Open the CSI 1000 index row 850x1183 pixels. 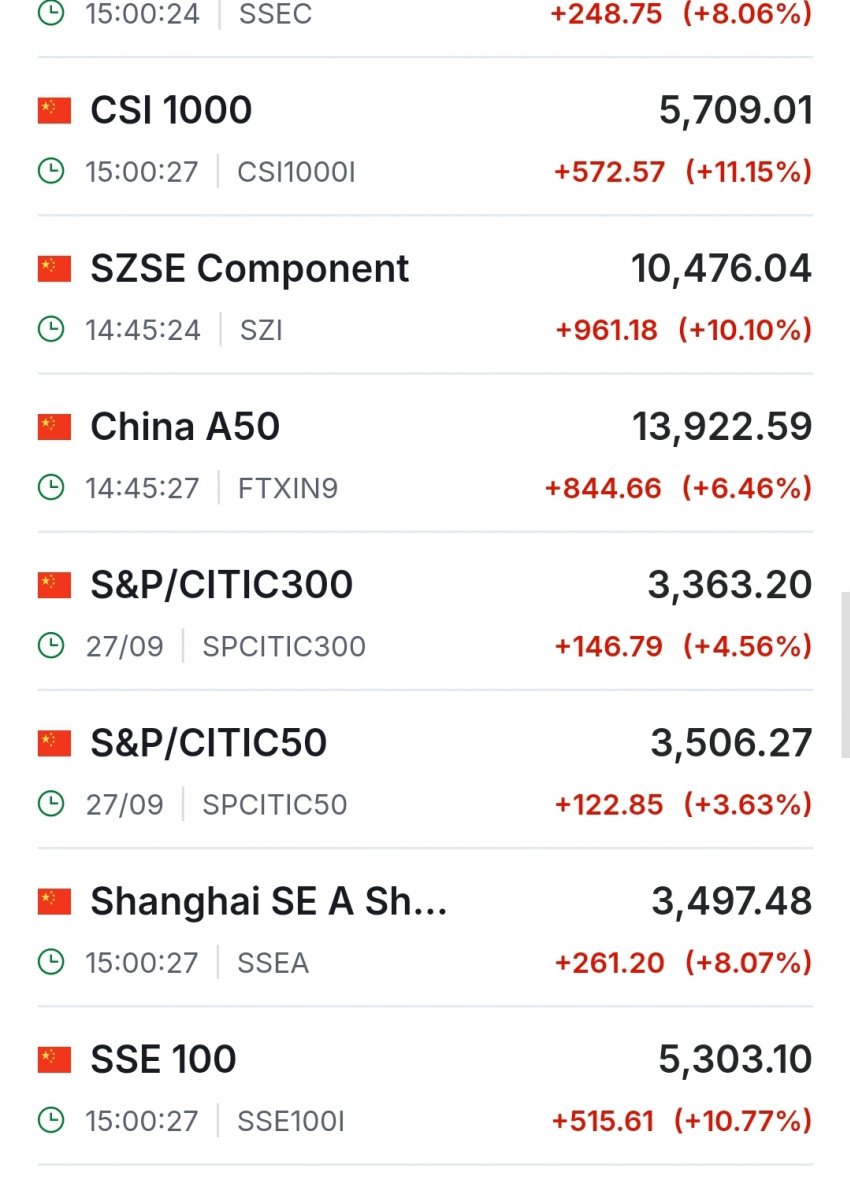pyautogui.click(x=425, y=137)
